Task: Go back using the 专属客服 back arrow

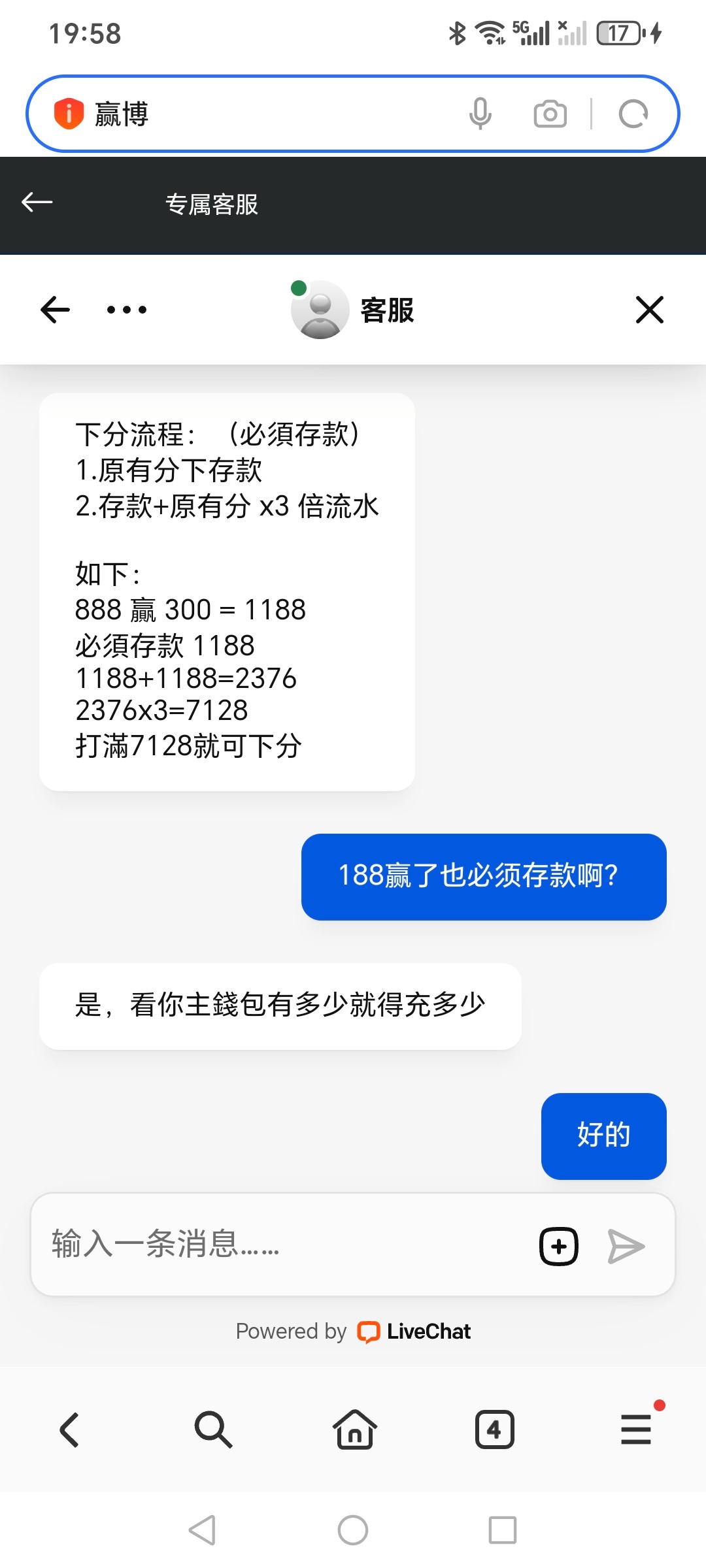Action: [x=37, y=203]
